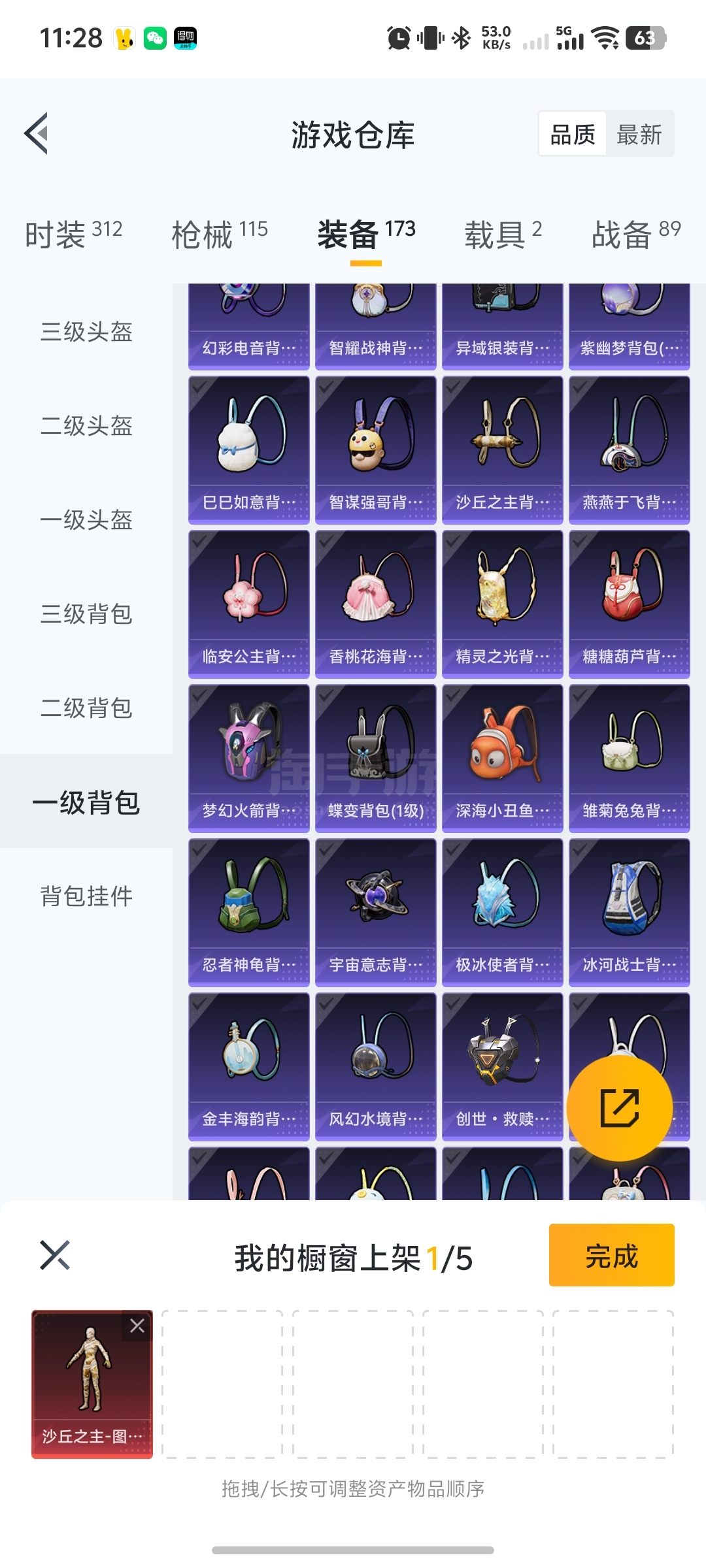Select the 沙丘之主 backpack item
Viewport: 706px width, 1568px height.
coord(502,449)
